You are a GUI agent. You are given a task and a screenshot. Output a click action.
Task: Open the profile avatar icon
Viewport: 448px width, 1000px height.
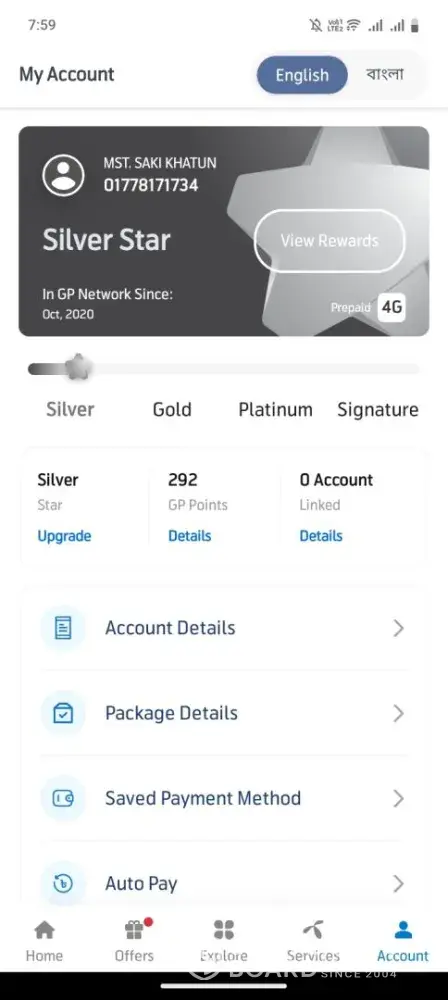63,175
